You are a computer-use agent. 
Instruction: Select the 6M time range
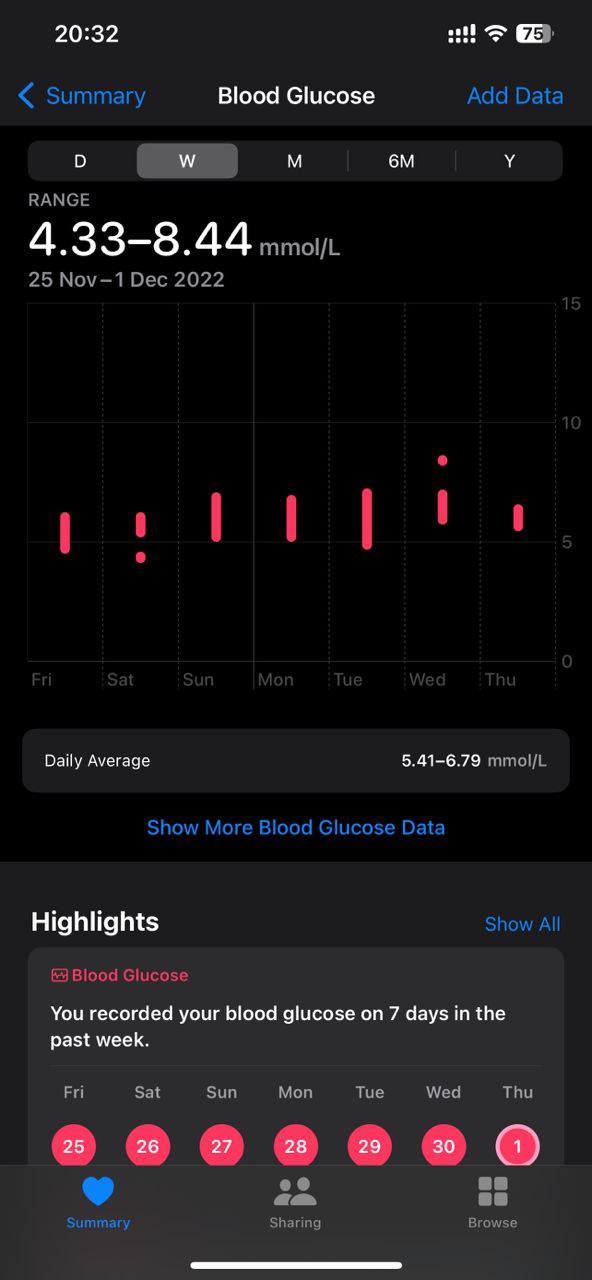click(x=401, y=161)
